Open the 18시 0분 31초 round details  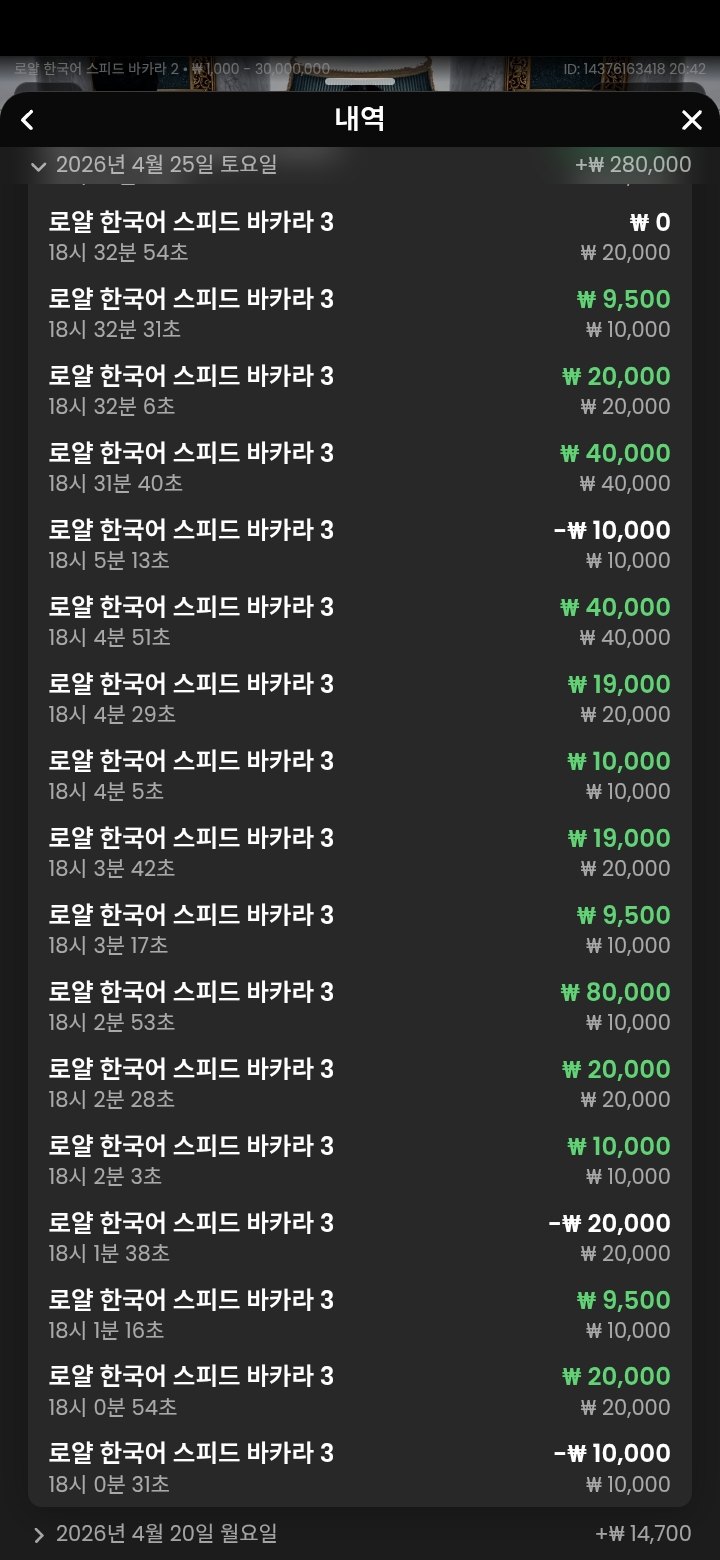(x=360, y=1468)
